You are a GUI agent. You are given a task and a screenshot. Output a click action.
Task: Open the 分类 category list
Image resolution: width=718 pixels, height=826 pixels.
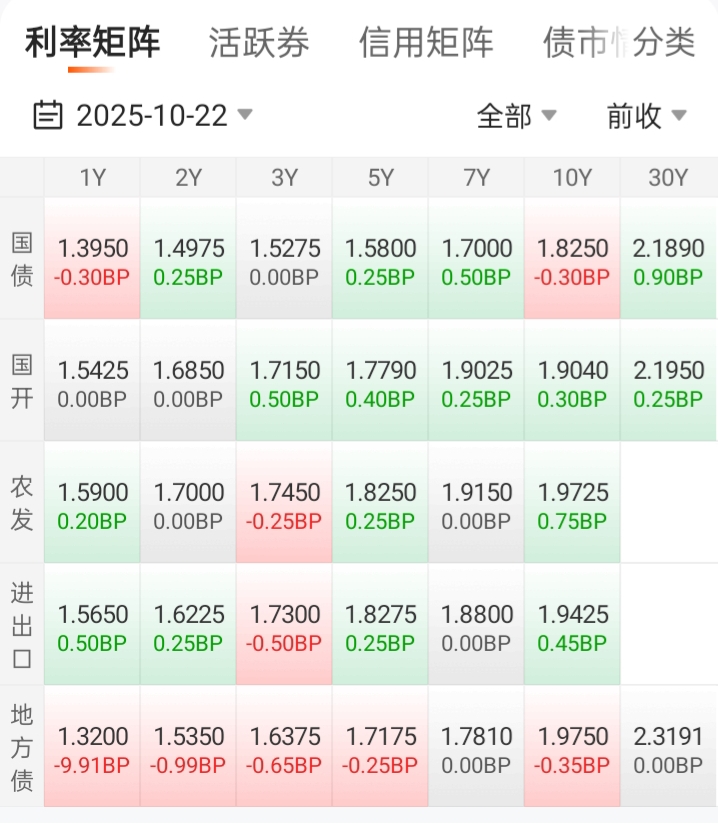665,43
